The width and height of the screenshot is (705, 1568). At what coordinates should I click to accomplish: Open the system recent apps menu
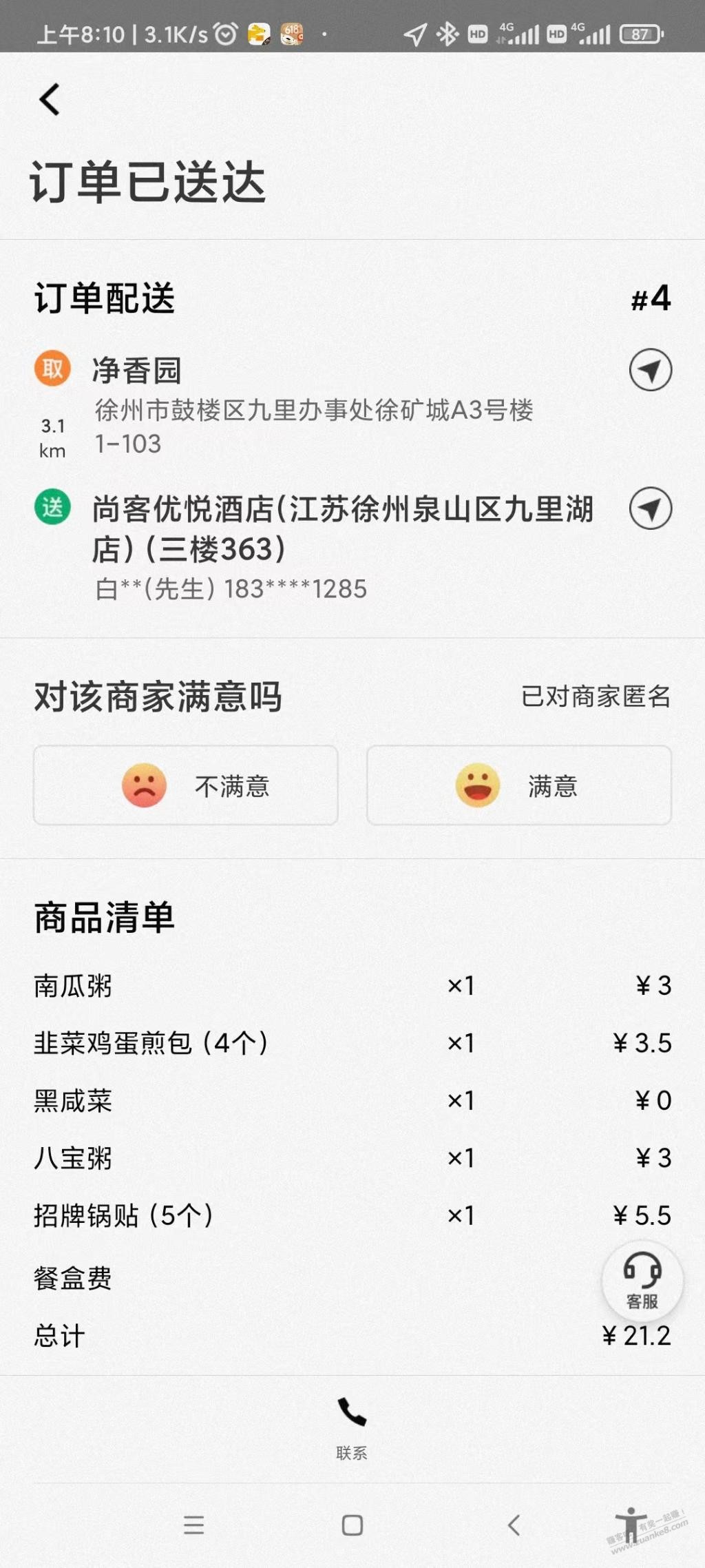[193, 1525]
